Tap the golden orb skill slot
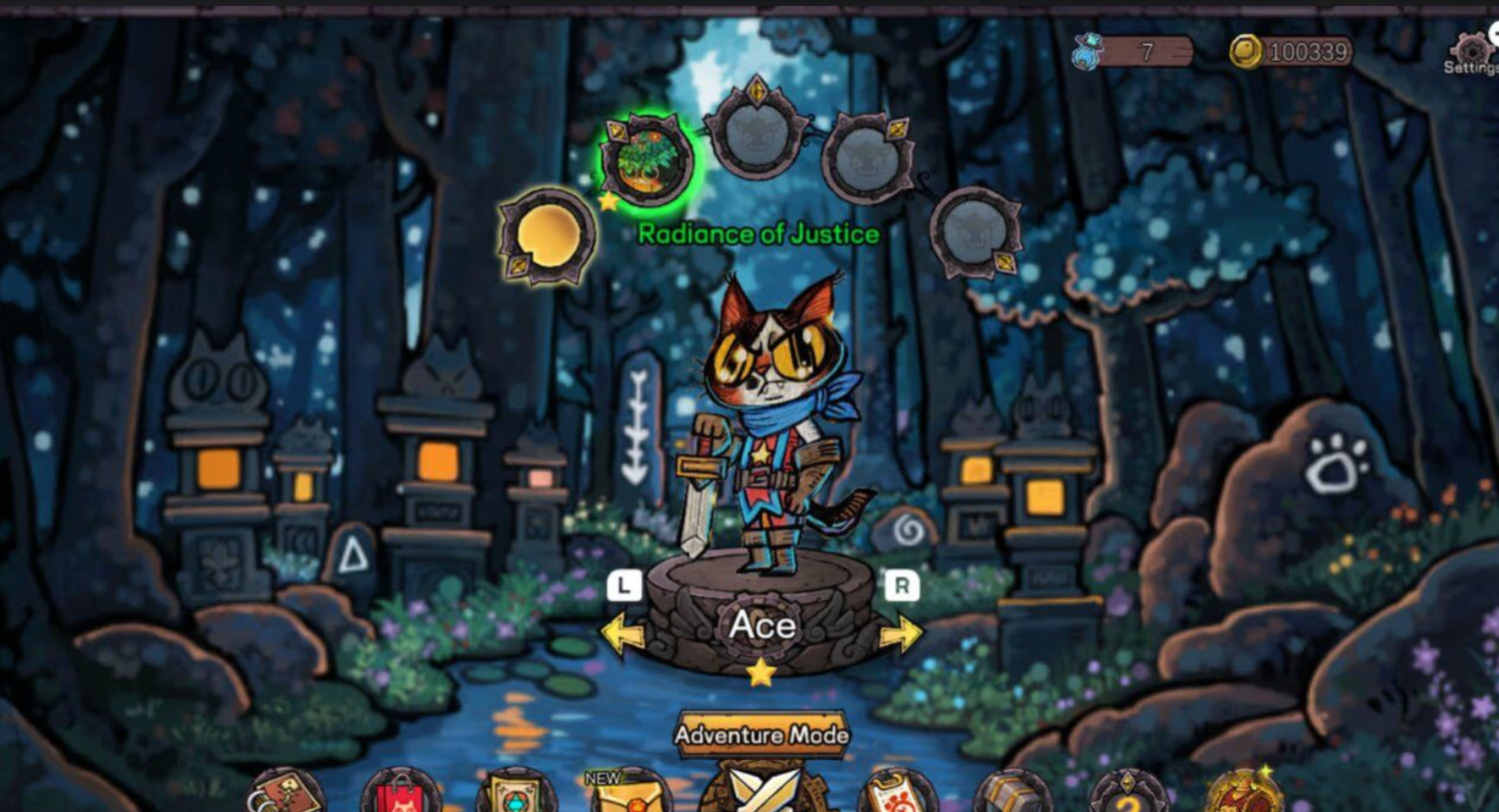Image resolution: width=1499 pixels, height=812 pixels. pyautogui.click(x=547, y=237)
